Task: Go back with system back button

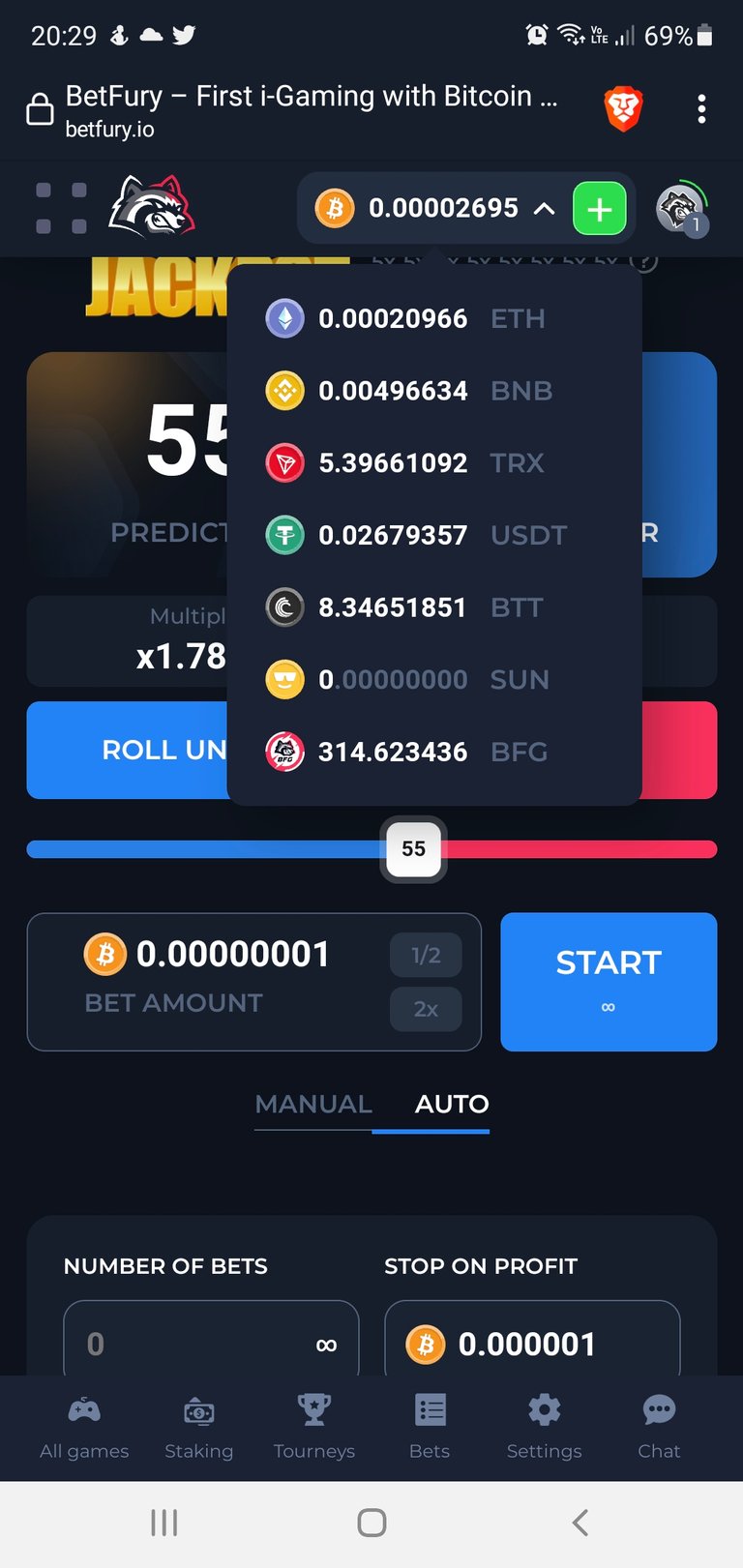Action: [580, 1523]
